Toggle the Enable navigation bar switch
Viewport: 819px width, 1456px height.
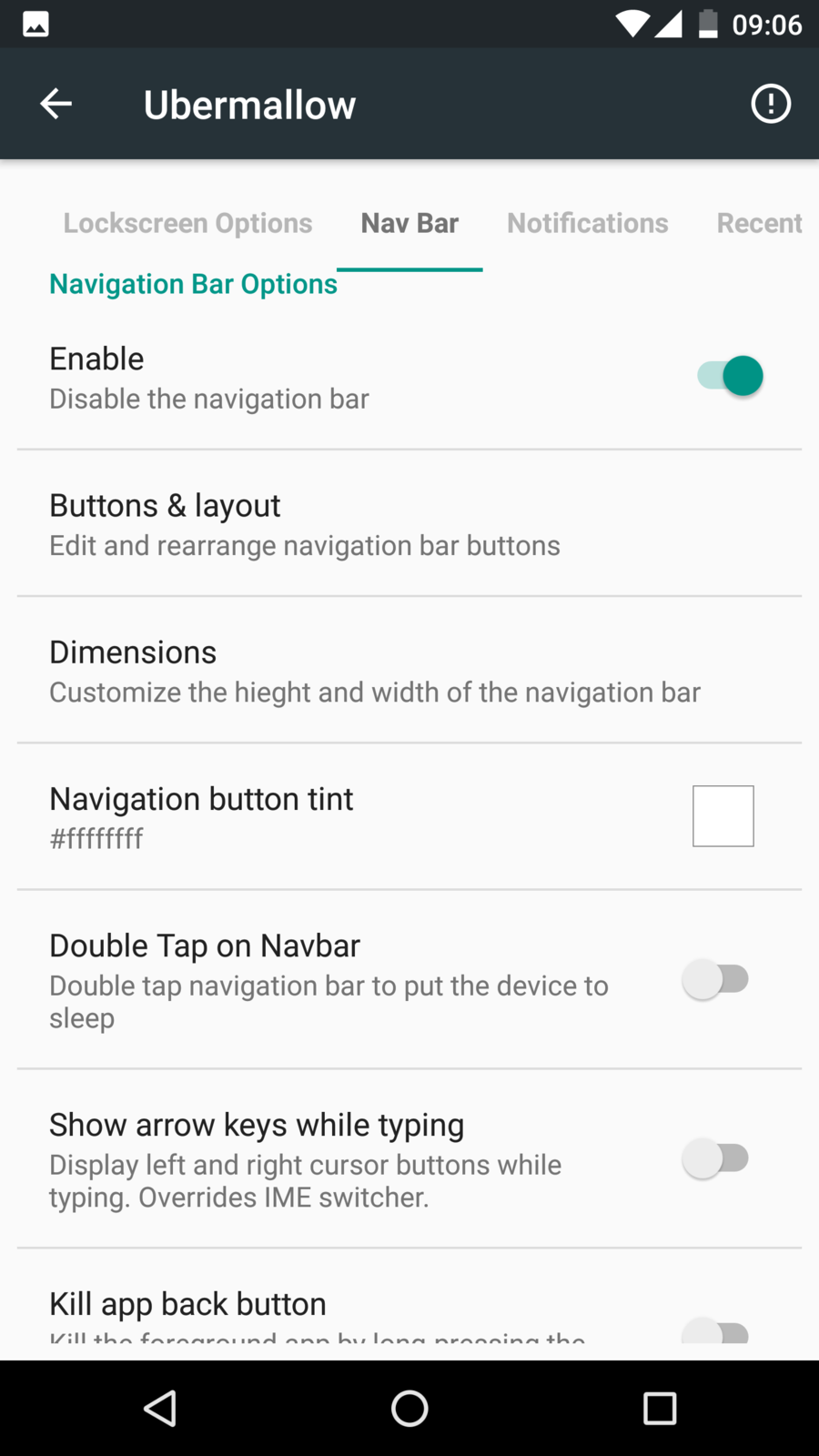pyautogui.click(x=730, y=376)
